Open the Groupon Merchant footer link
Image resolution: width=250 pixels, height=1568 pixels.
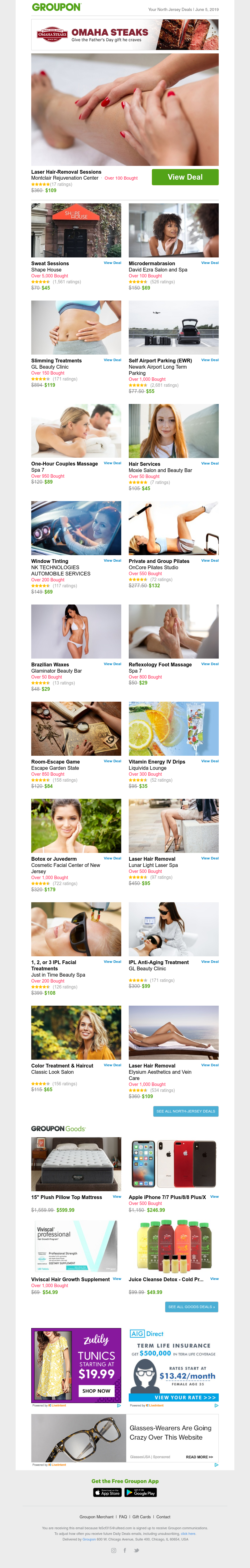(96, 1516)
